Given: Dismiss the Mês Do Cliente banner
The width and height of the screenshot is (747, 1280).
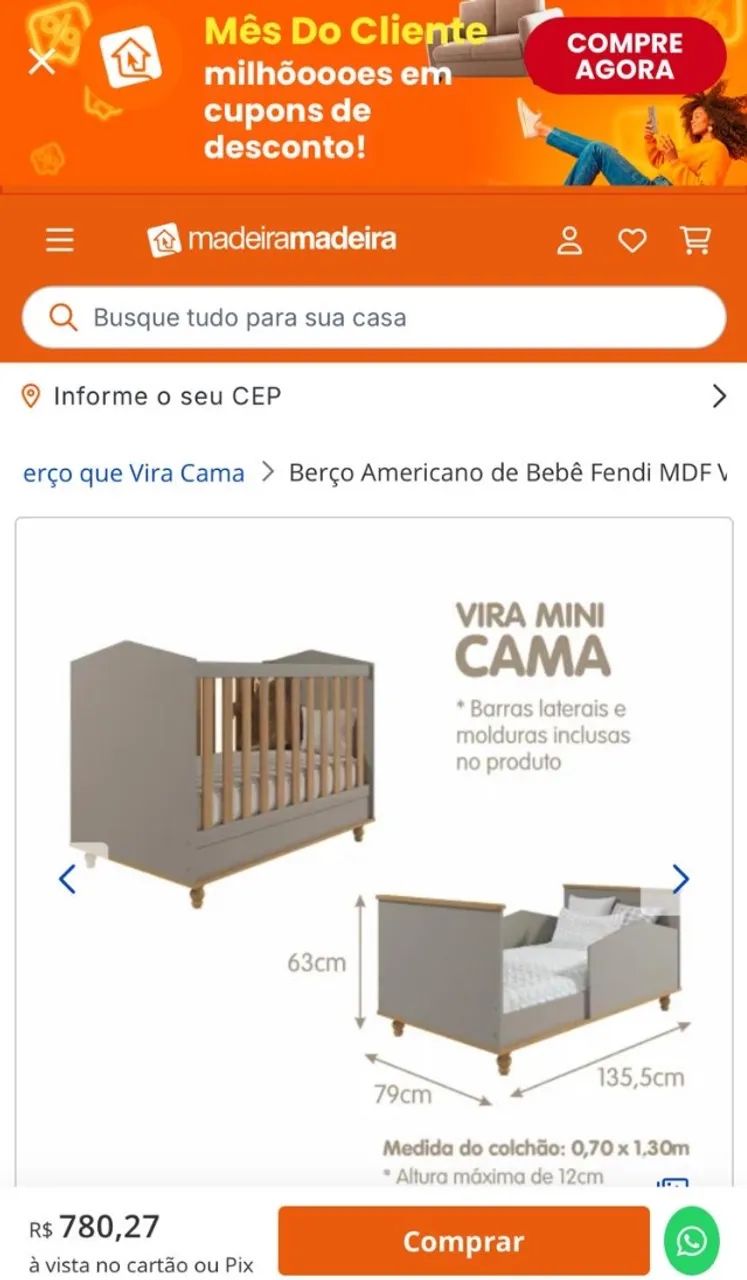Looking at the screenshot, I should [41, 60].
